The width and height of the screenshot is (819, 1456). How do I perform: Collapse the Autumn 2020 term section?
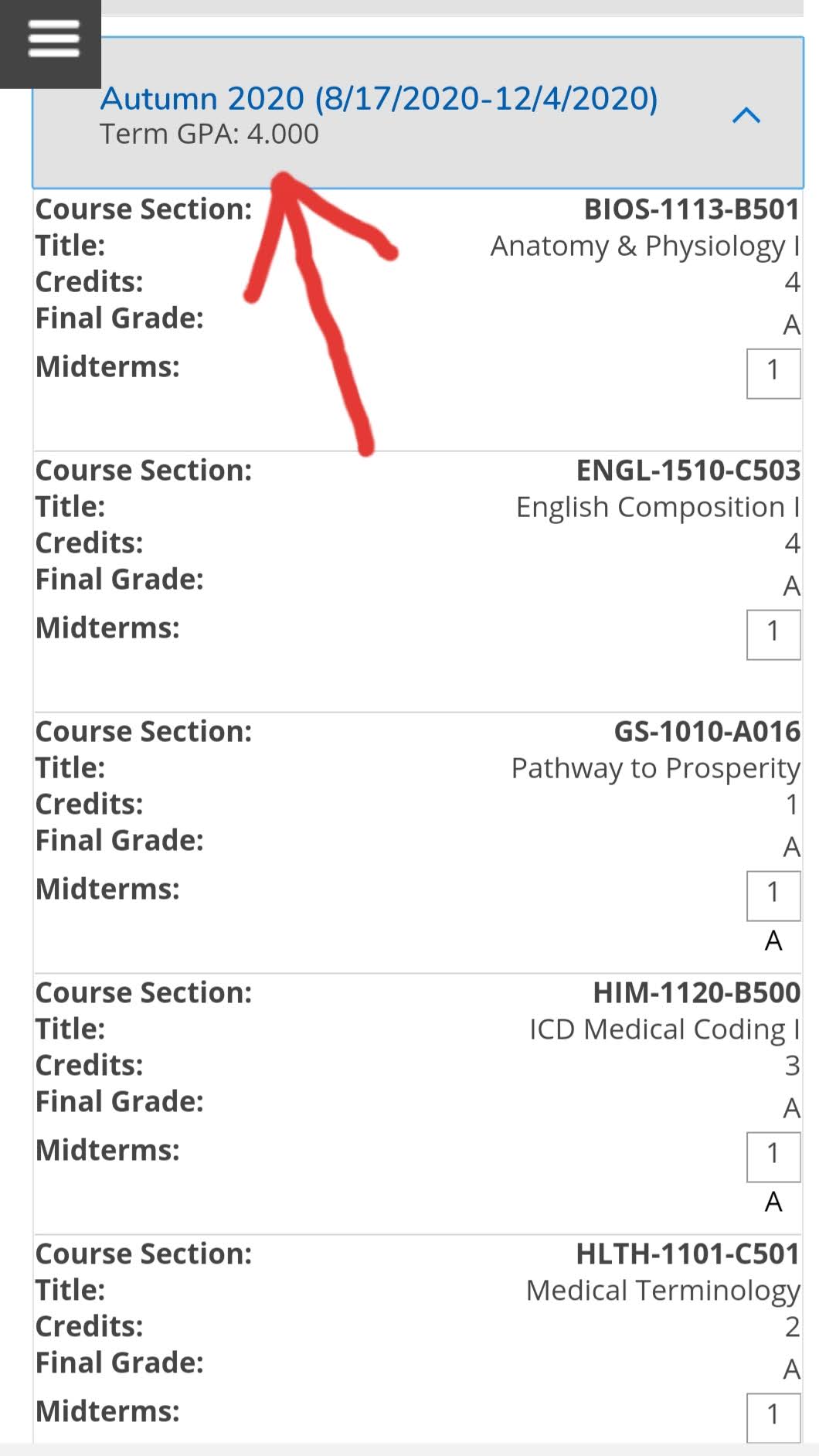746,116
